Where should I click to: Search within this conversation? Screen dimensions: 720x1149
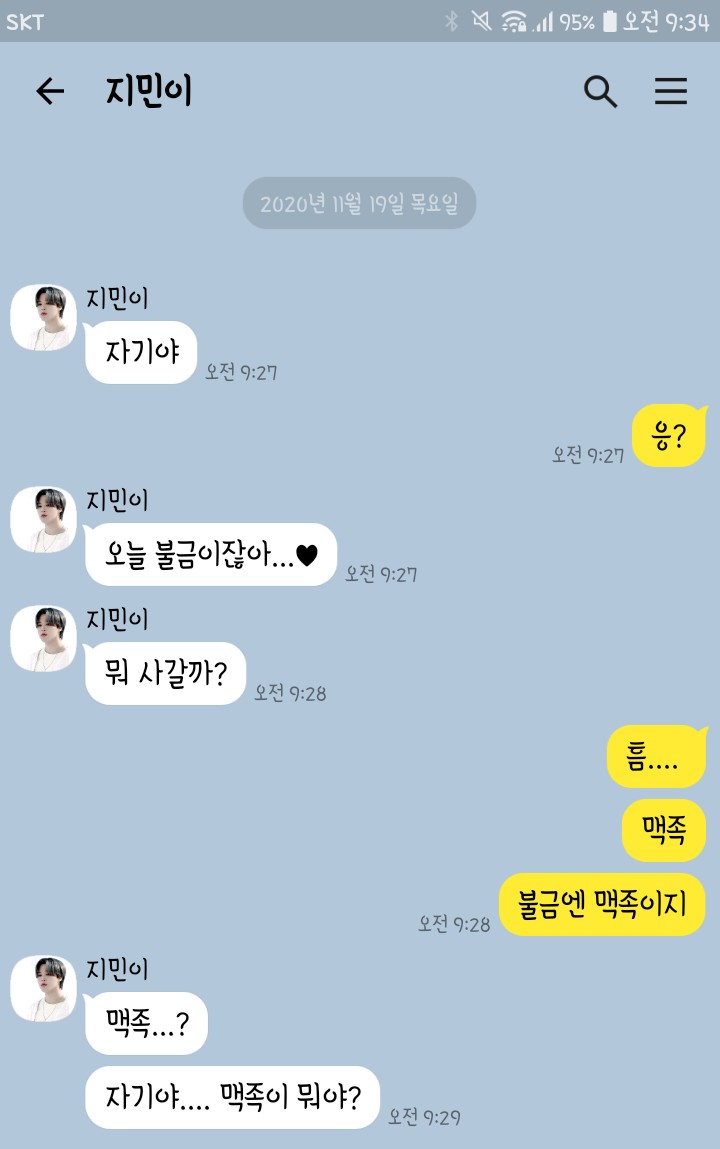(x=600, y=92)
